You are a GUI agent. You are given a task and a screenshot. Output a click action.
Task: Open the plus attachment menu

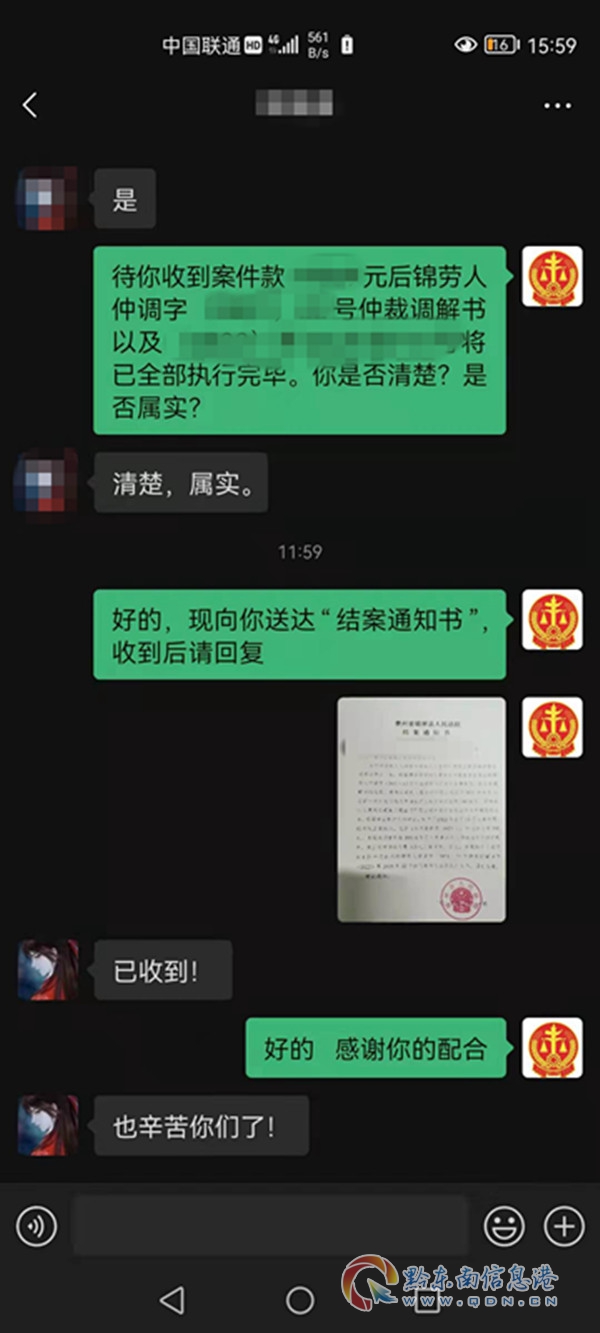click(563, 1226)
